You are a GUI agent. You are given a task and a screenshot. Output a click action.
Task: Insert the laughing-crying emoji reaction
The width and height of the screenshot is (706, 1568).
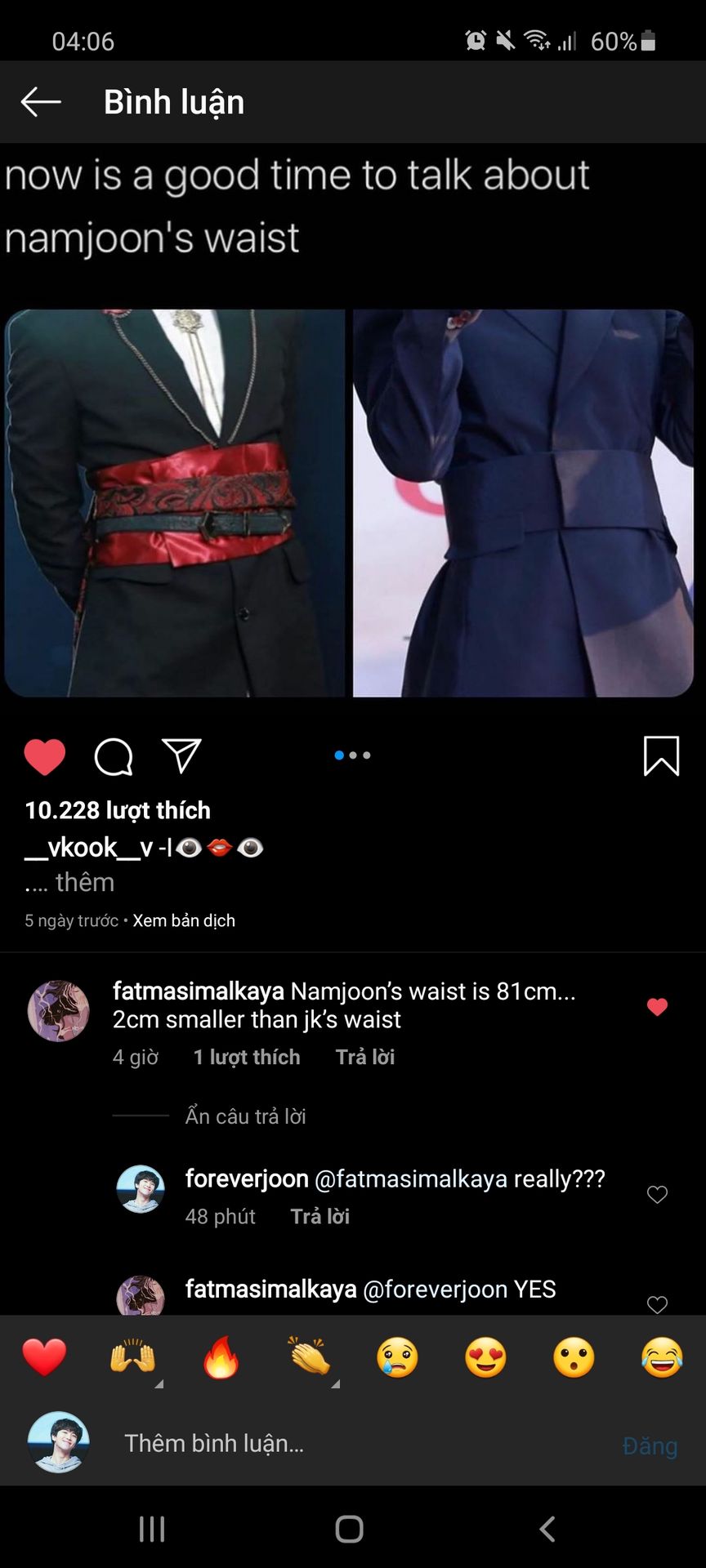tap(662, 1358)
